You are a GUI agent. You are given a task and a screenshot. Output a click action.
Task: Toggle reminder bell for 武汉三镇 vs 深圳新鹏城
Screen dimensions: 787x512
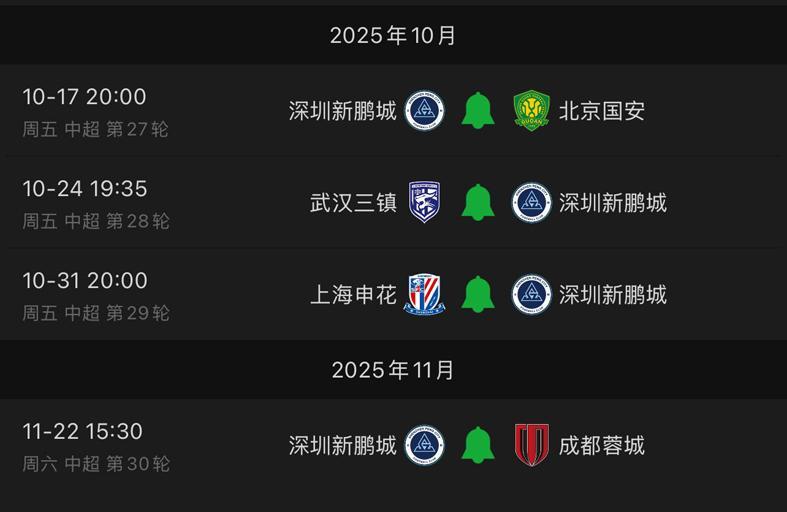tap(478, 202)
